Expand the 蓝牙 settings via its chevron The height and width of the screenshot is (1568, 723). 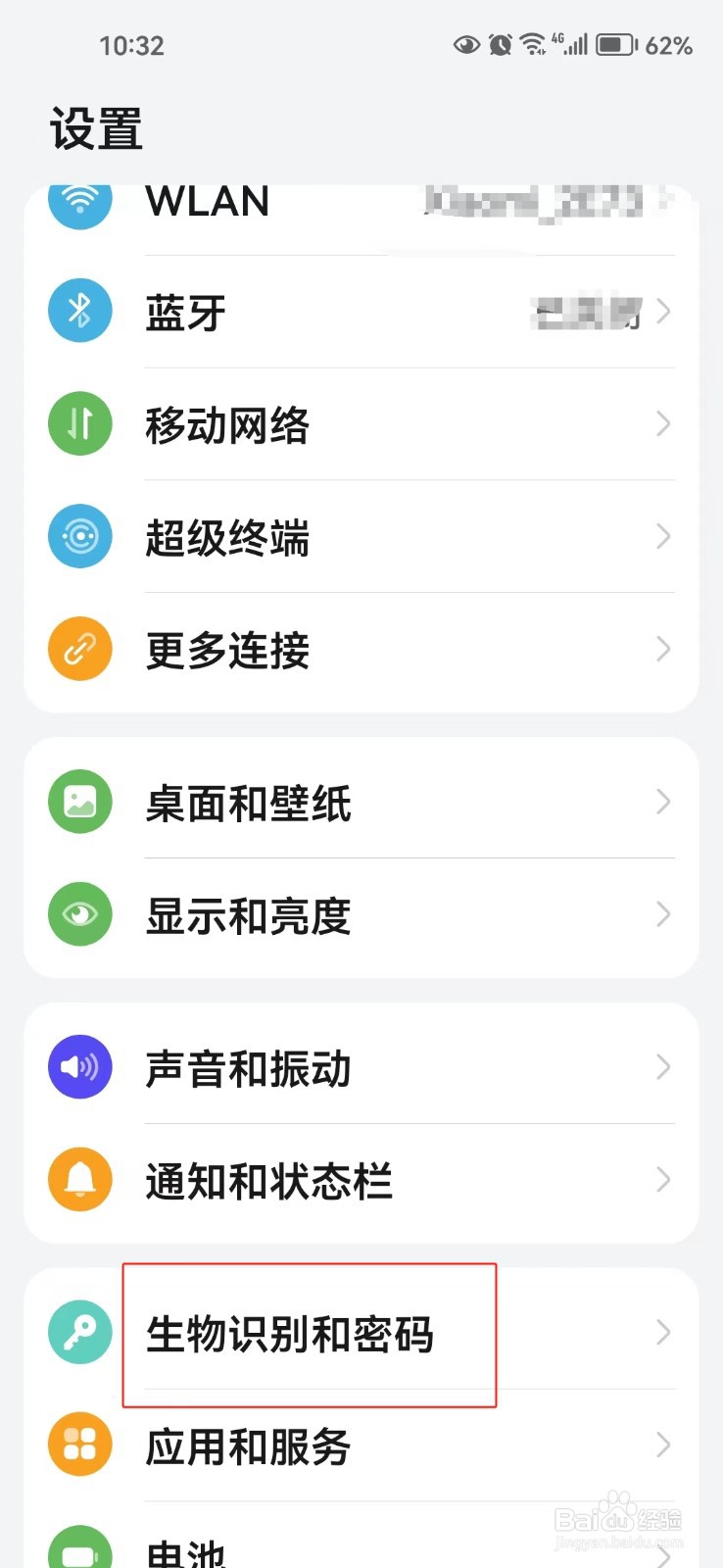point(664,312)
